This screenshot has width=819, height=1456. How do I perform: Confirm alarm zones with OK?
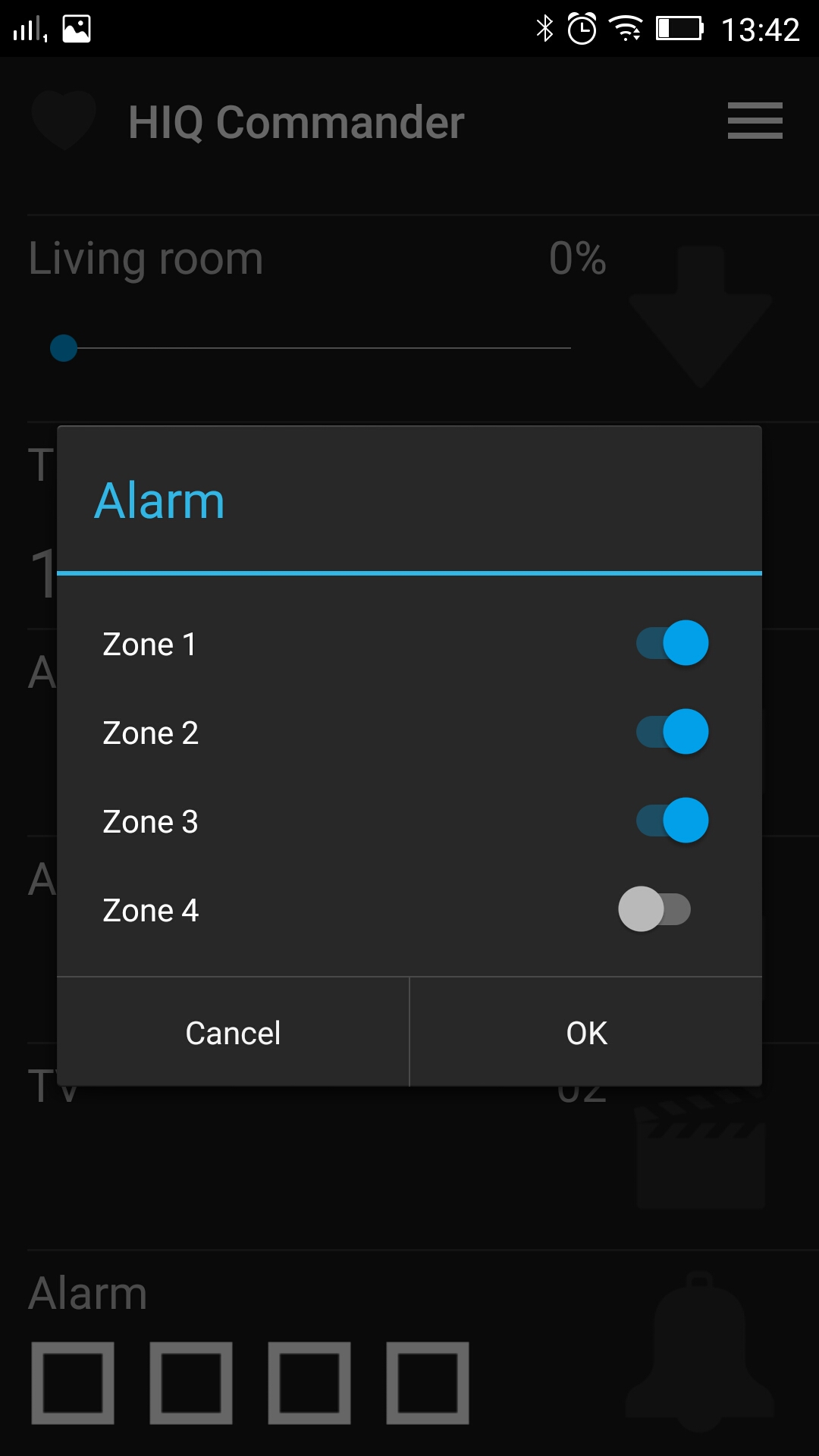(x=586, y=1033)
